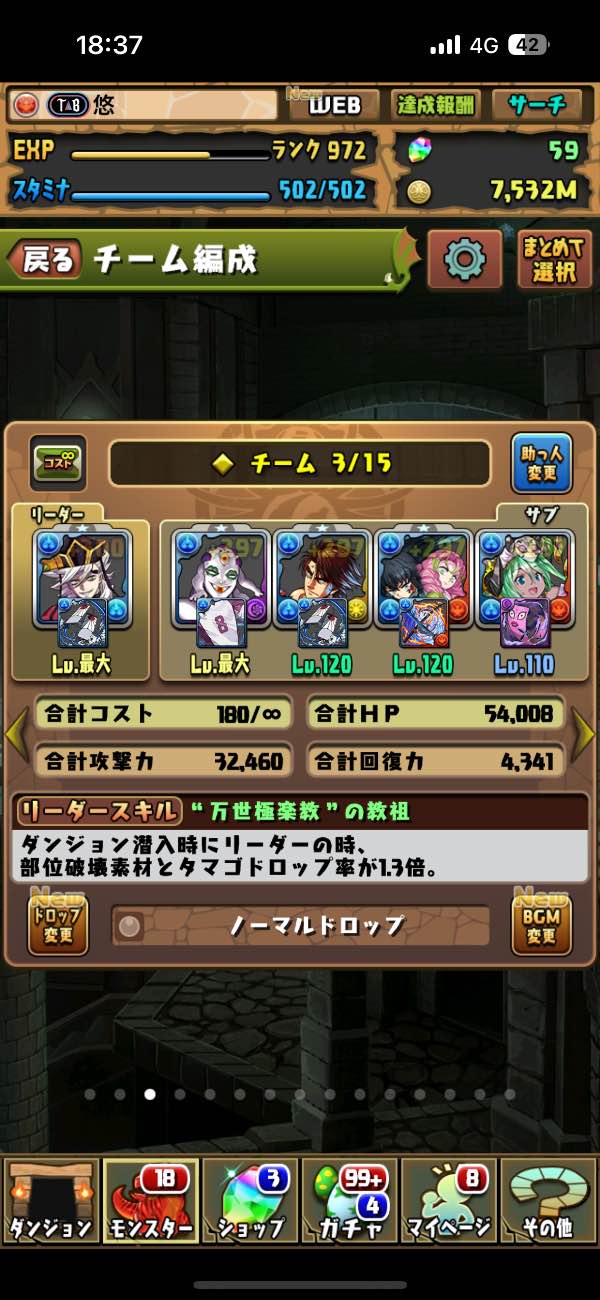The width and height of the screenshot is (600, 1300).
Task: Tap the BGM変更 button
Action: [541, 925]
